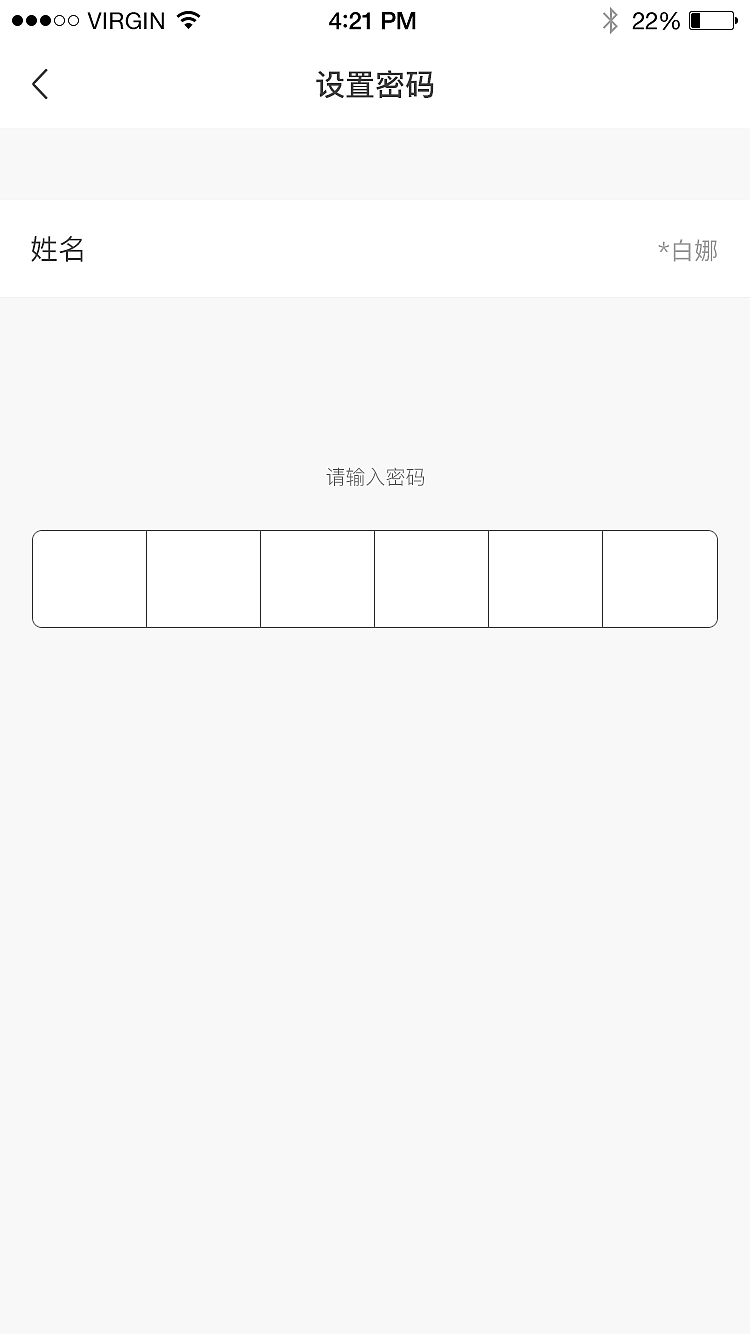Tap the 请输入密码 placeholder text
This screenshot has height=1334, width=750.
pyautogui.click(x=375, y=477)
